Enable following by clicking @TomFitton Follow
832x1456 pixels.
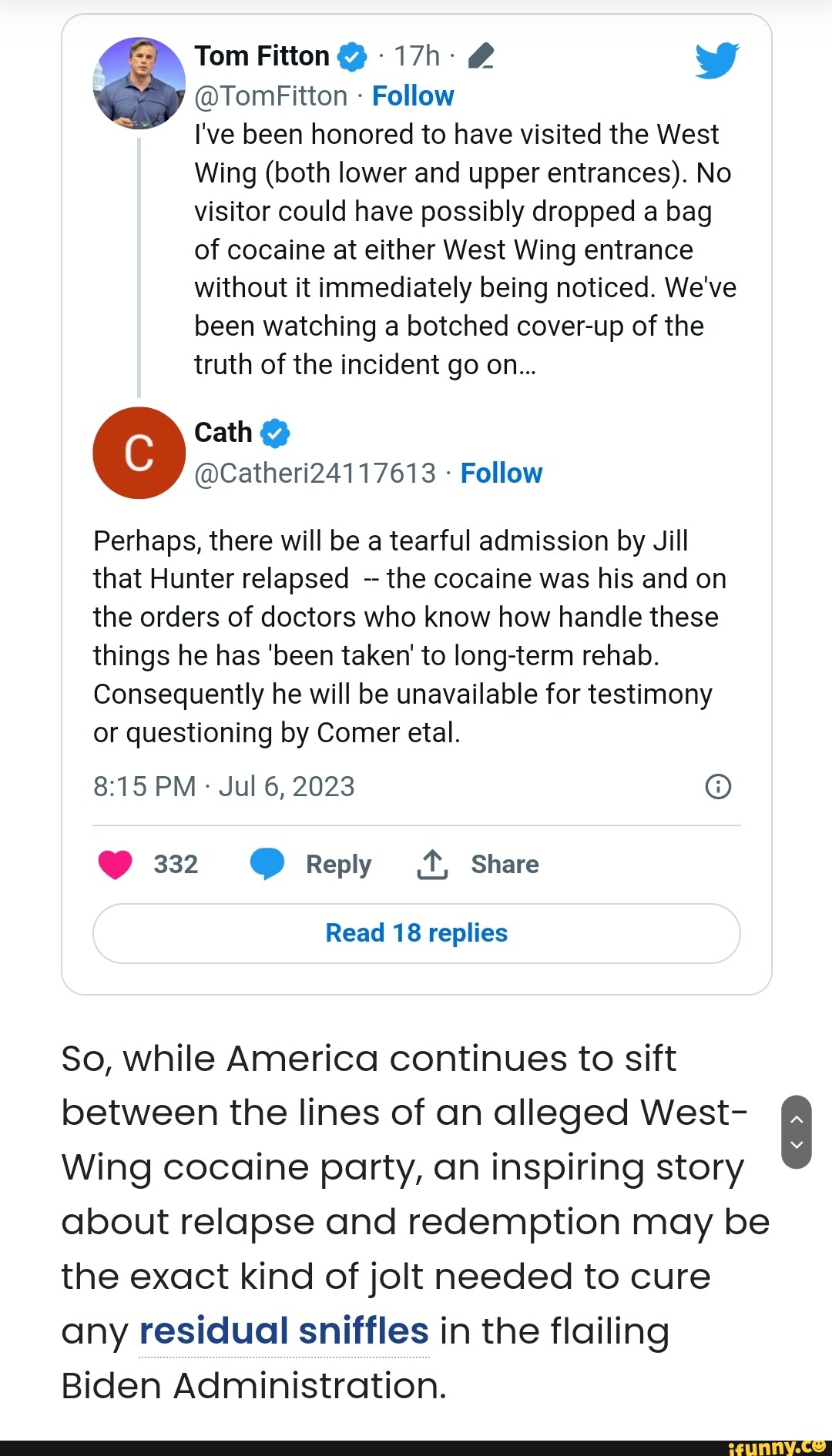(x=413, y=95)
